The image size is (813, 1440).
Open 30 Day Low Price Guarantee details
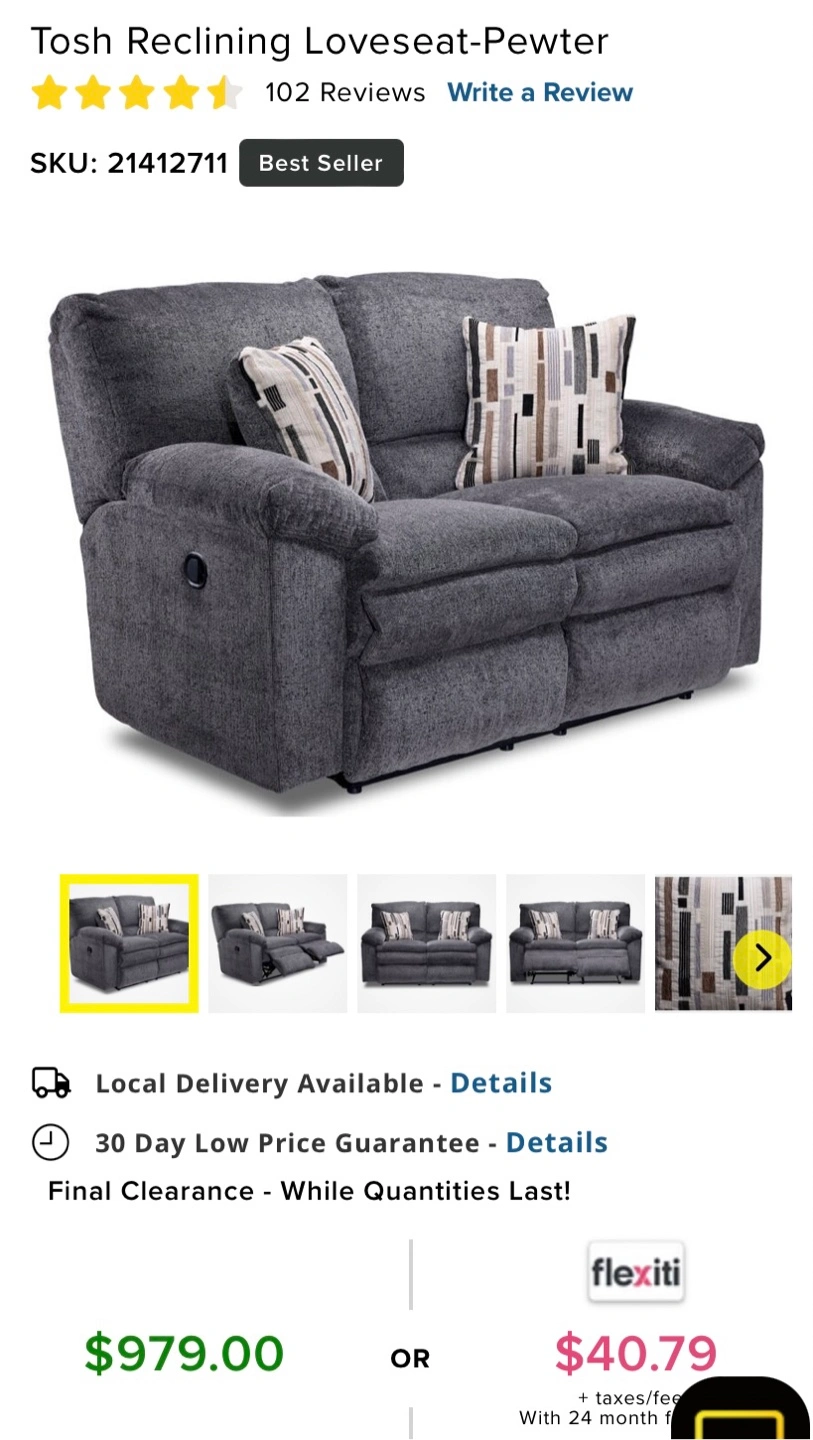coord(557,1142)
